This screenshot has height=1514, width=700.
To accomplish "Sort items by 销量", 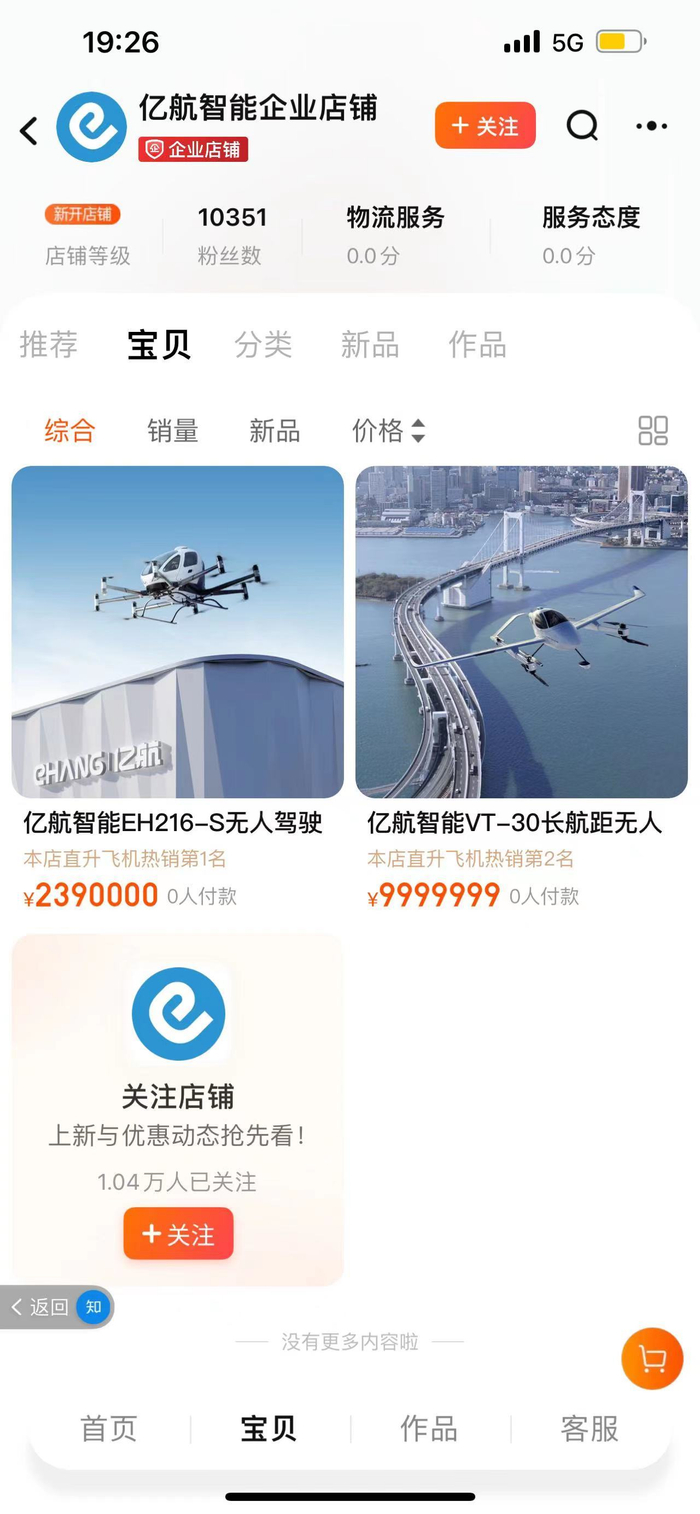I will pyautogui.click(x=173, y=431).
